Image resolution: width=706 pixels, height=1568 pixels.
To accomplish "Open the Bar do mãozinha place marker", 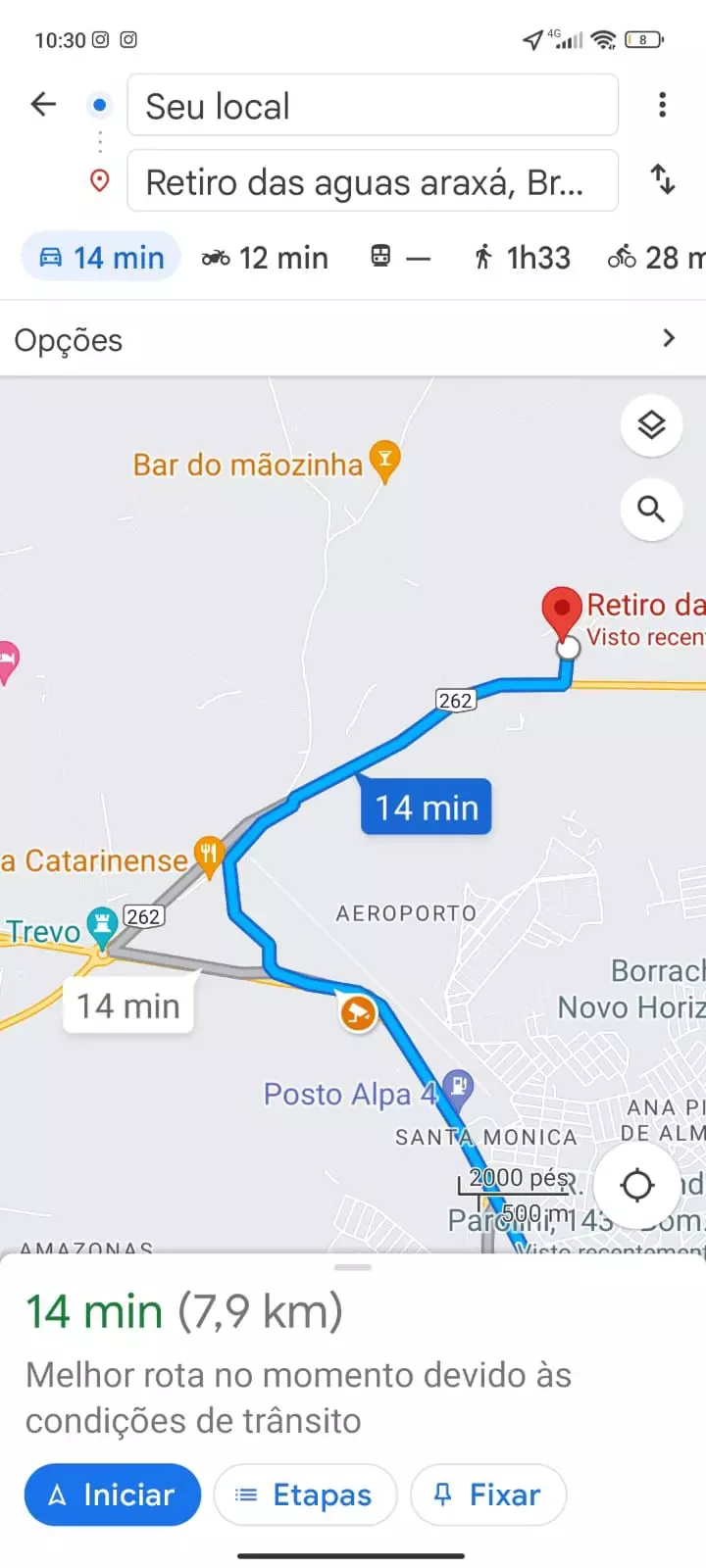I will 385,461.
